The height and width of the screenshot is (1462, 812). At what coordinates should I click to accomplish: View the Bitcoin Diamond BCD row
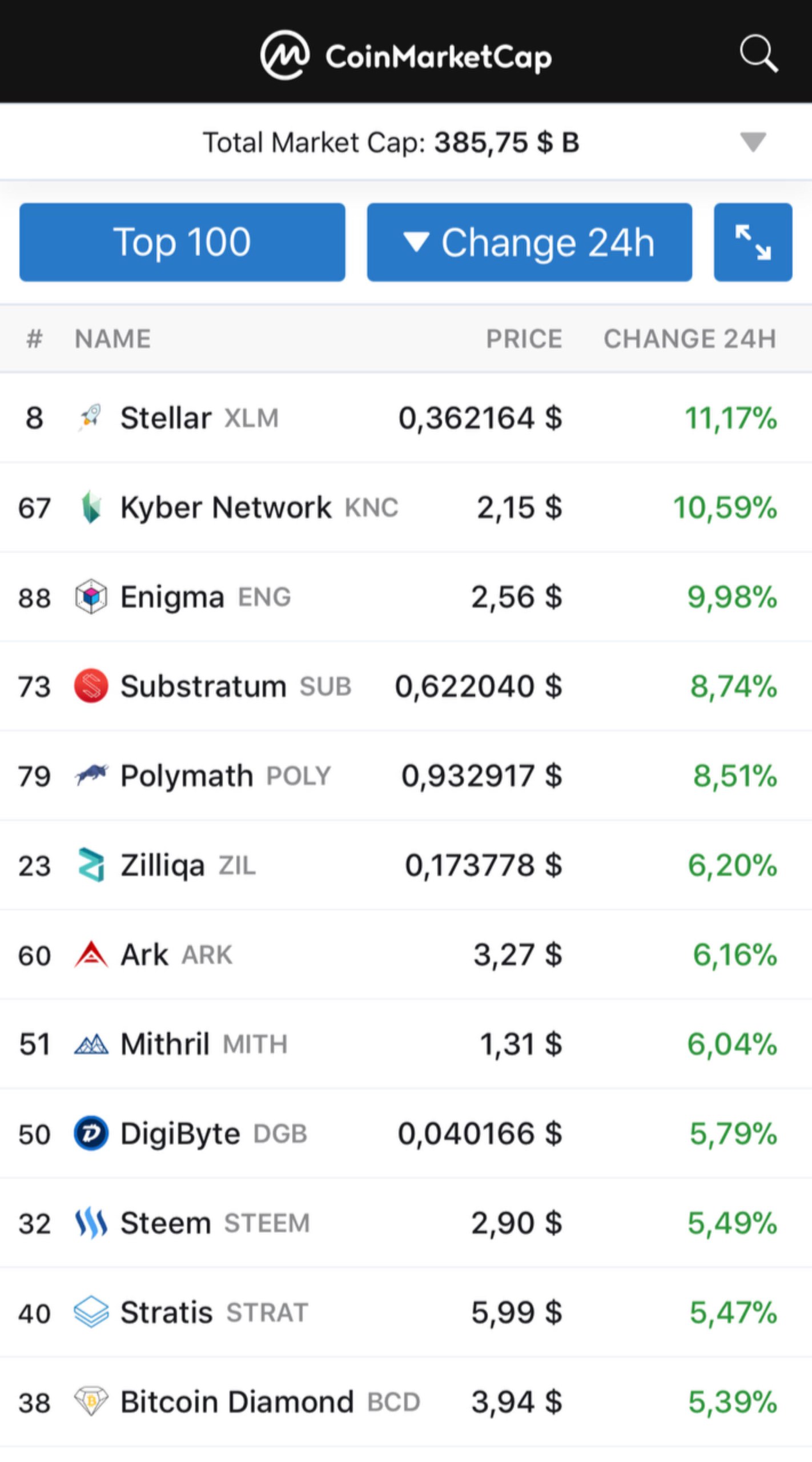pyautogui.click(x=406, y=1402)
